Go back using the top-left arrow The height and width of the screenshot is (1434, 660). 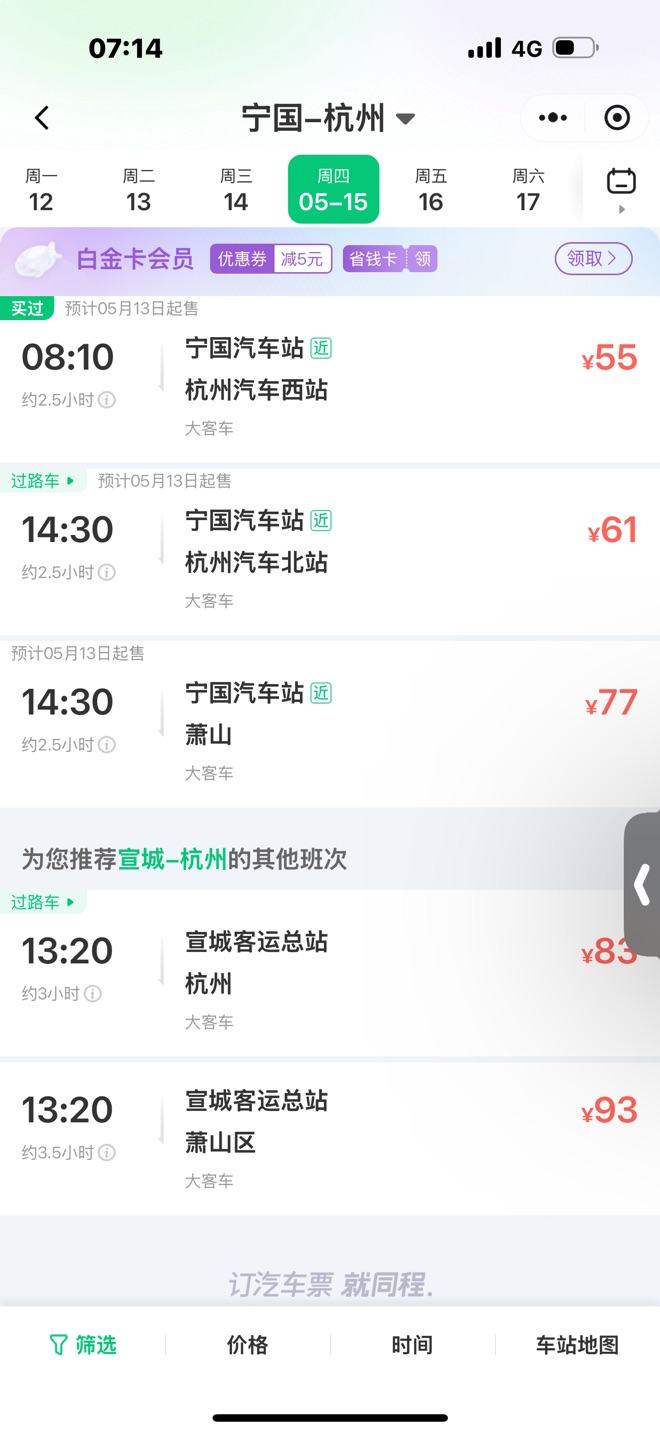42,118
